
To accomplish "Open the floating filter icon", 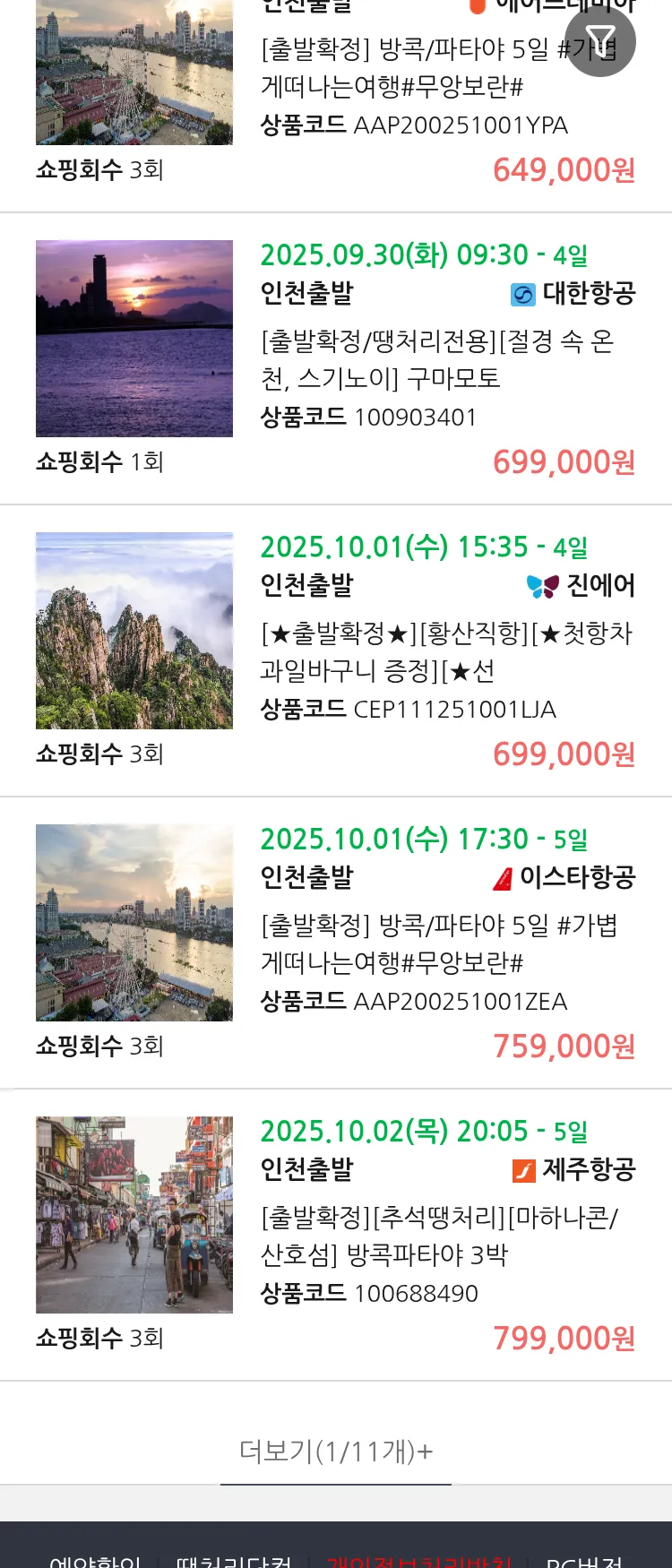I will tap(599, 41).
